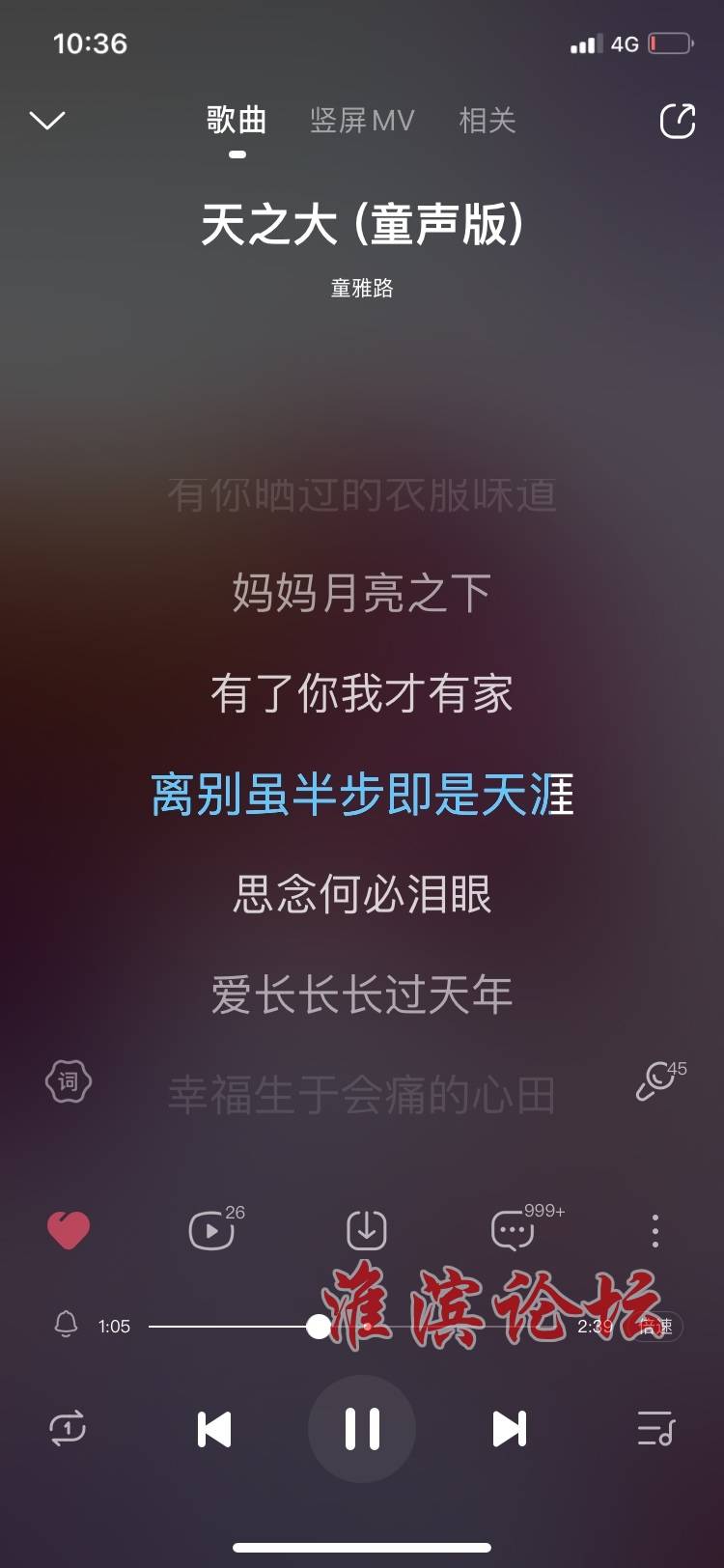Change playback speed with 倍速
Image resolution: width=724 pixels, height=1568 pixels.
click(x=656, y=1327)
